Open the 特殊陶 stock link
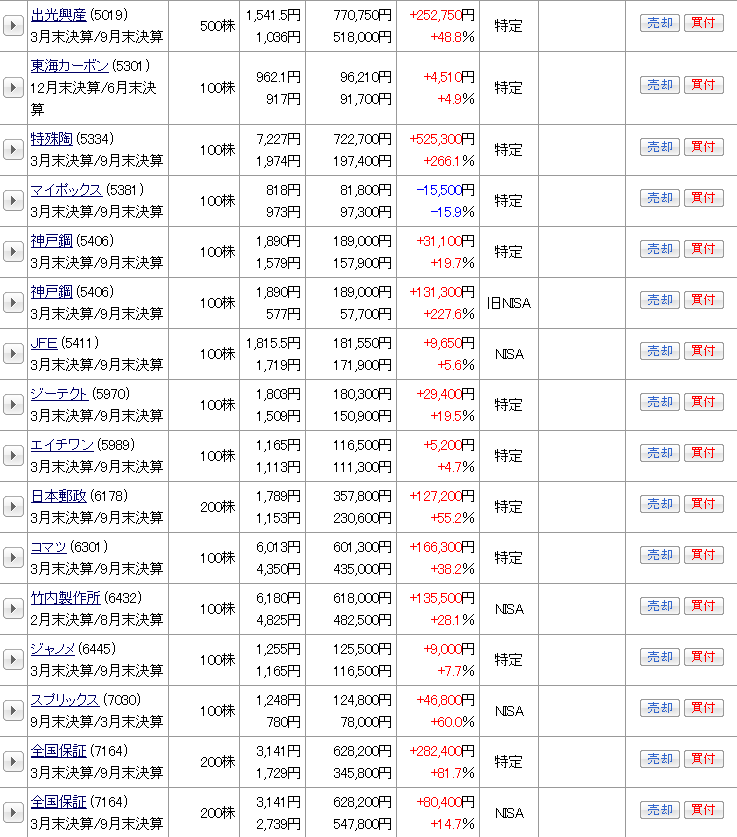 point(51,138)
